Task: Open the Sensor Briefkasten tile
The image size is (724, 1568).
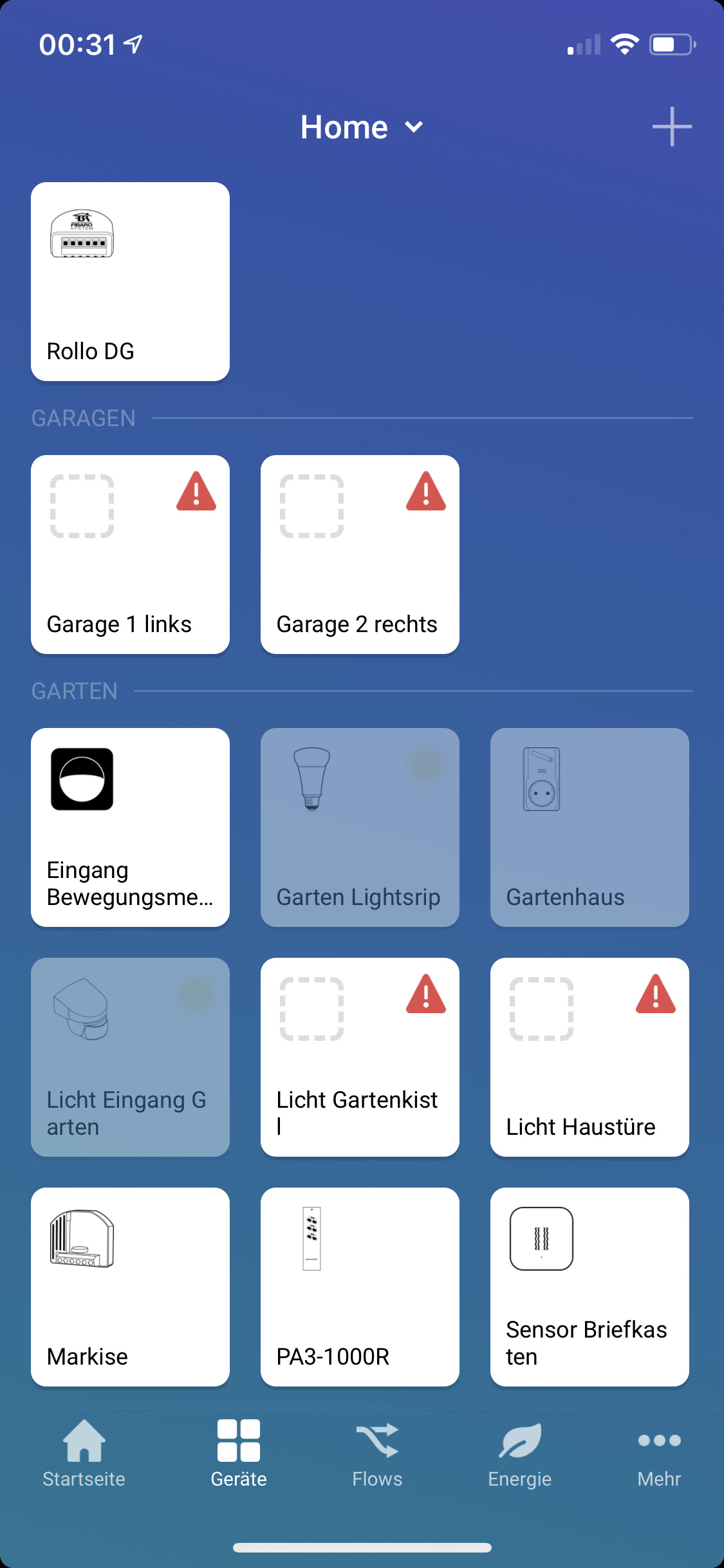Action: [x=589, y=1287]
